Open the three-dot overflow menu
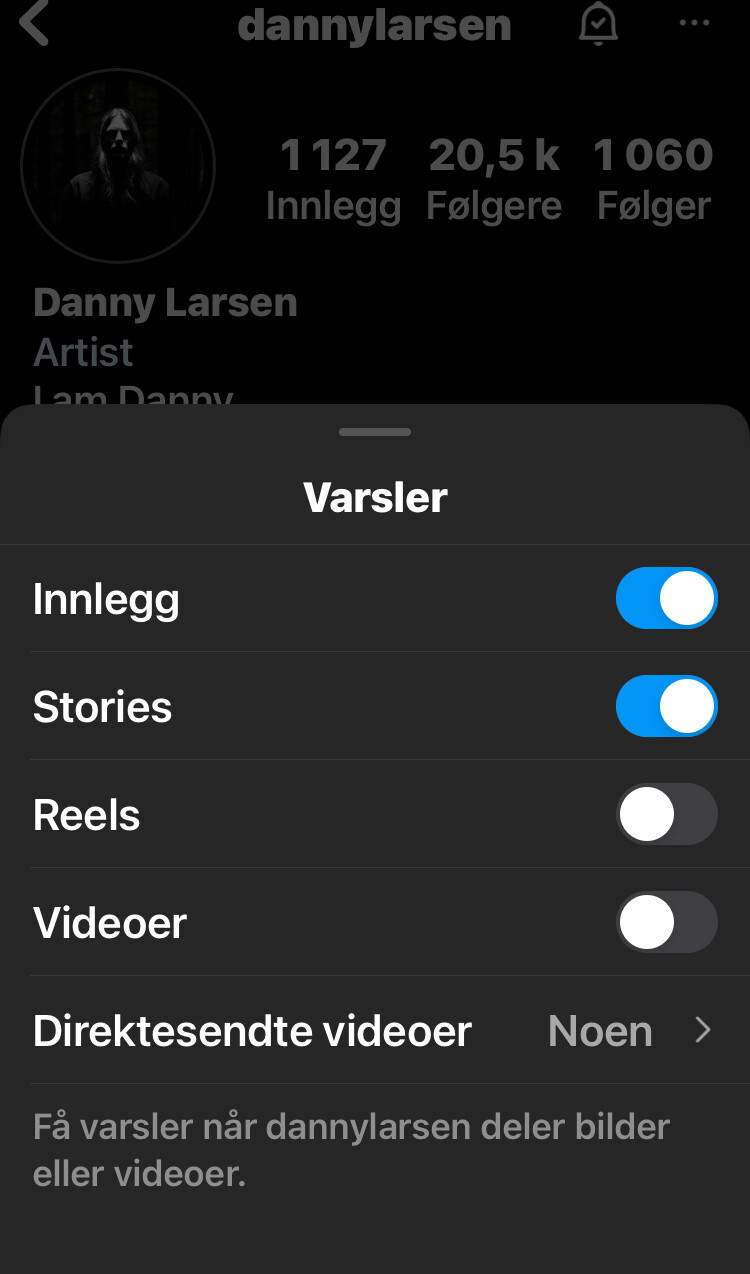This screenshot has width=750, height=1274. [x=694, y=24]
